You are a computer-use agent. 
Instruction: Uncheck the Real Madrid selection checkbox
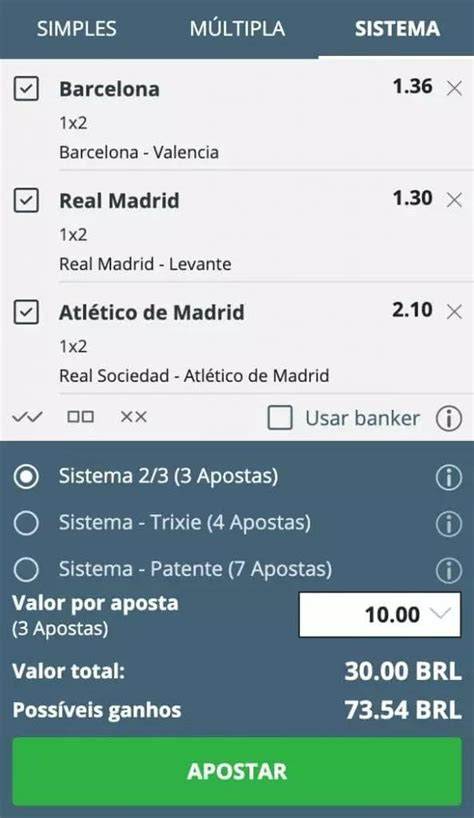click(26, 200)
